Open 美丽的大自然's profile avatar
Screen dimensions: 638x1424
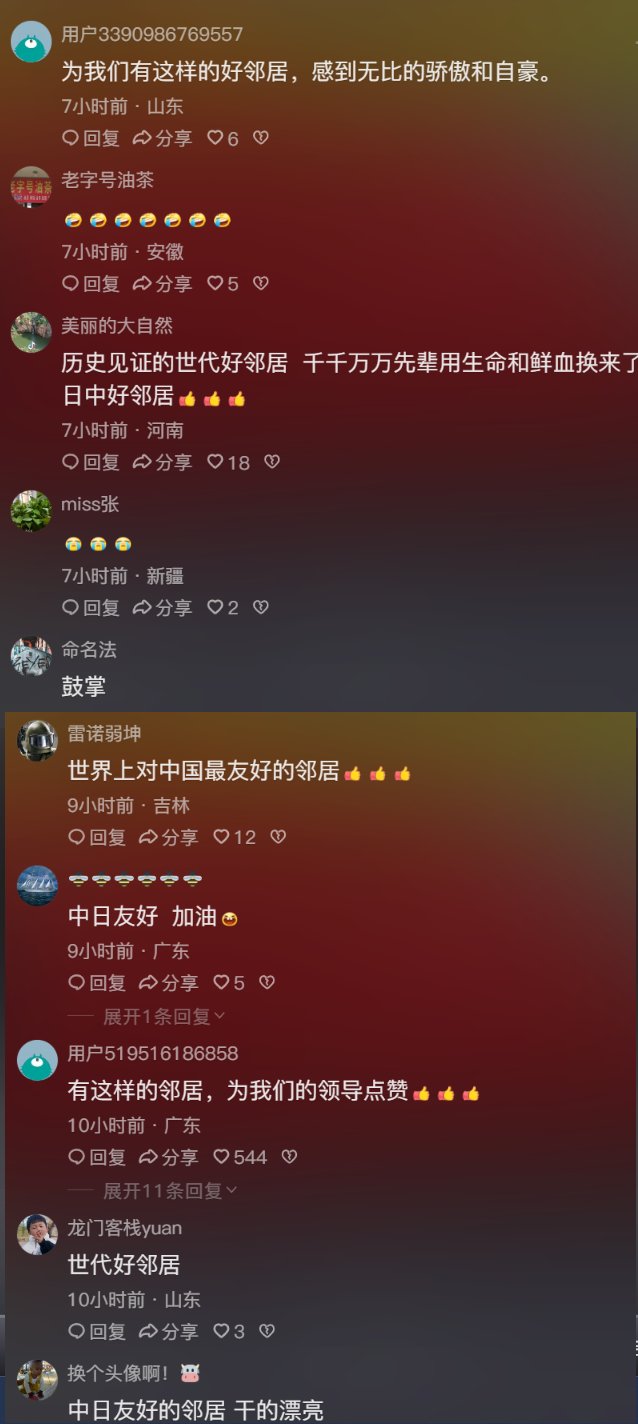pyautogui.click(x=31, y=332)
